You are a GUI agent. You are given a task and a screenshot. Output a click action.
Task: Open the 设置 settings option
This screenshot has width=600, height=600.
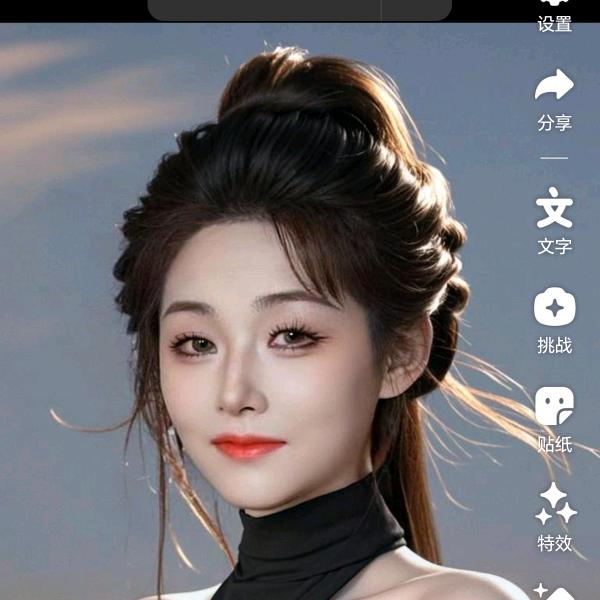[555, 16]
